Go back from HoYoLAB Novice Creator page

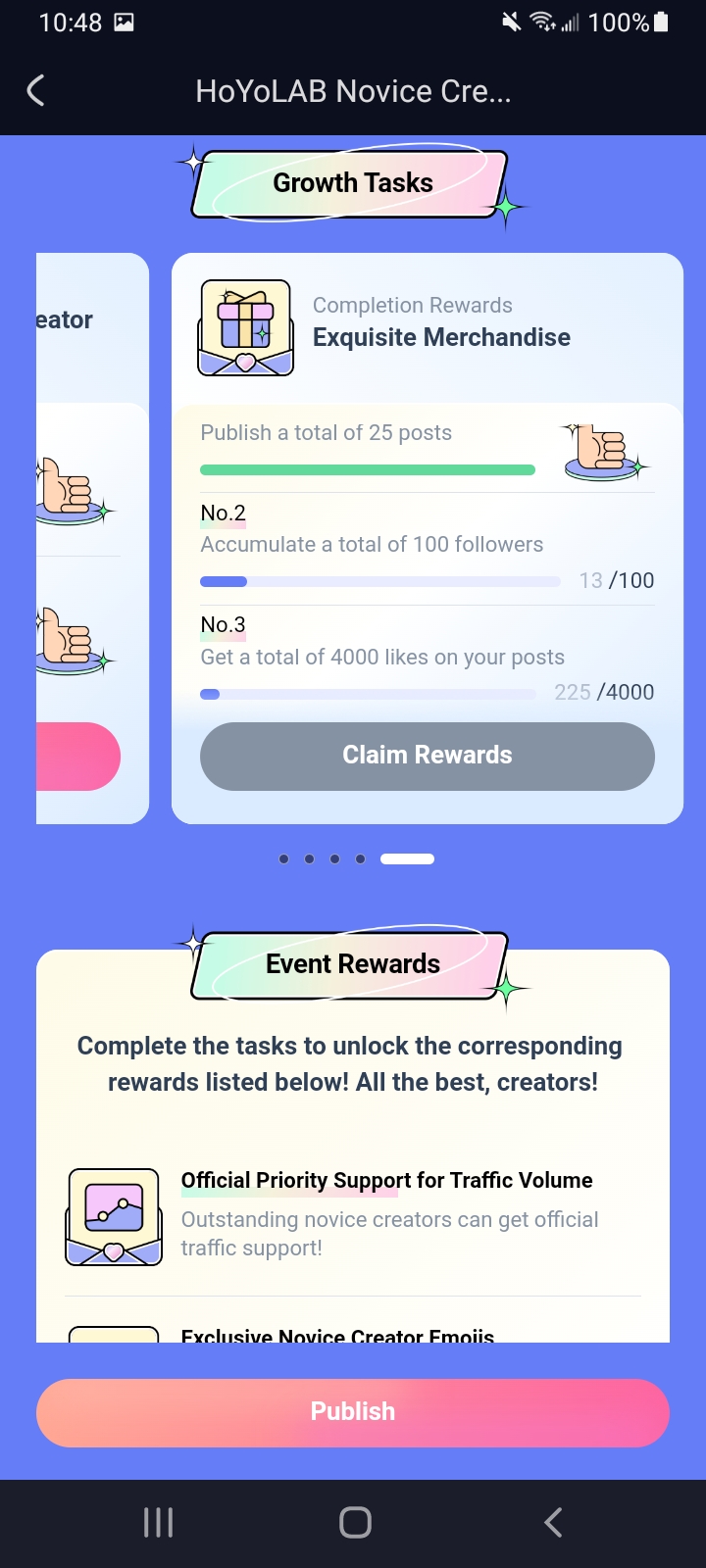36,91
